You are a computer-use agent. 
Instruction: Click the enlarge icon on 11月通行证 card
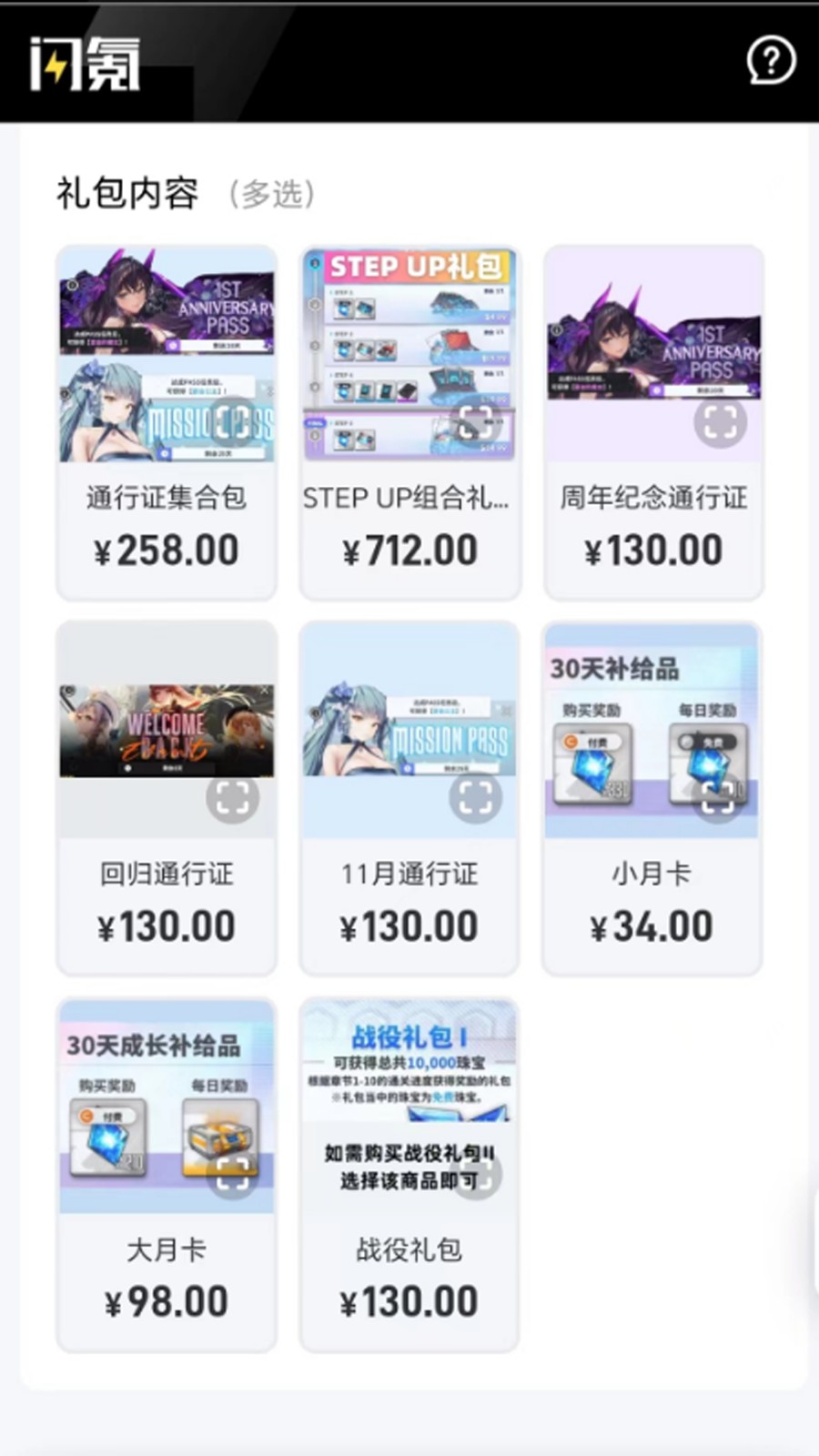pos(477,799)
